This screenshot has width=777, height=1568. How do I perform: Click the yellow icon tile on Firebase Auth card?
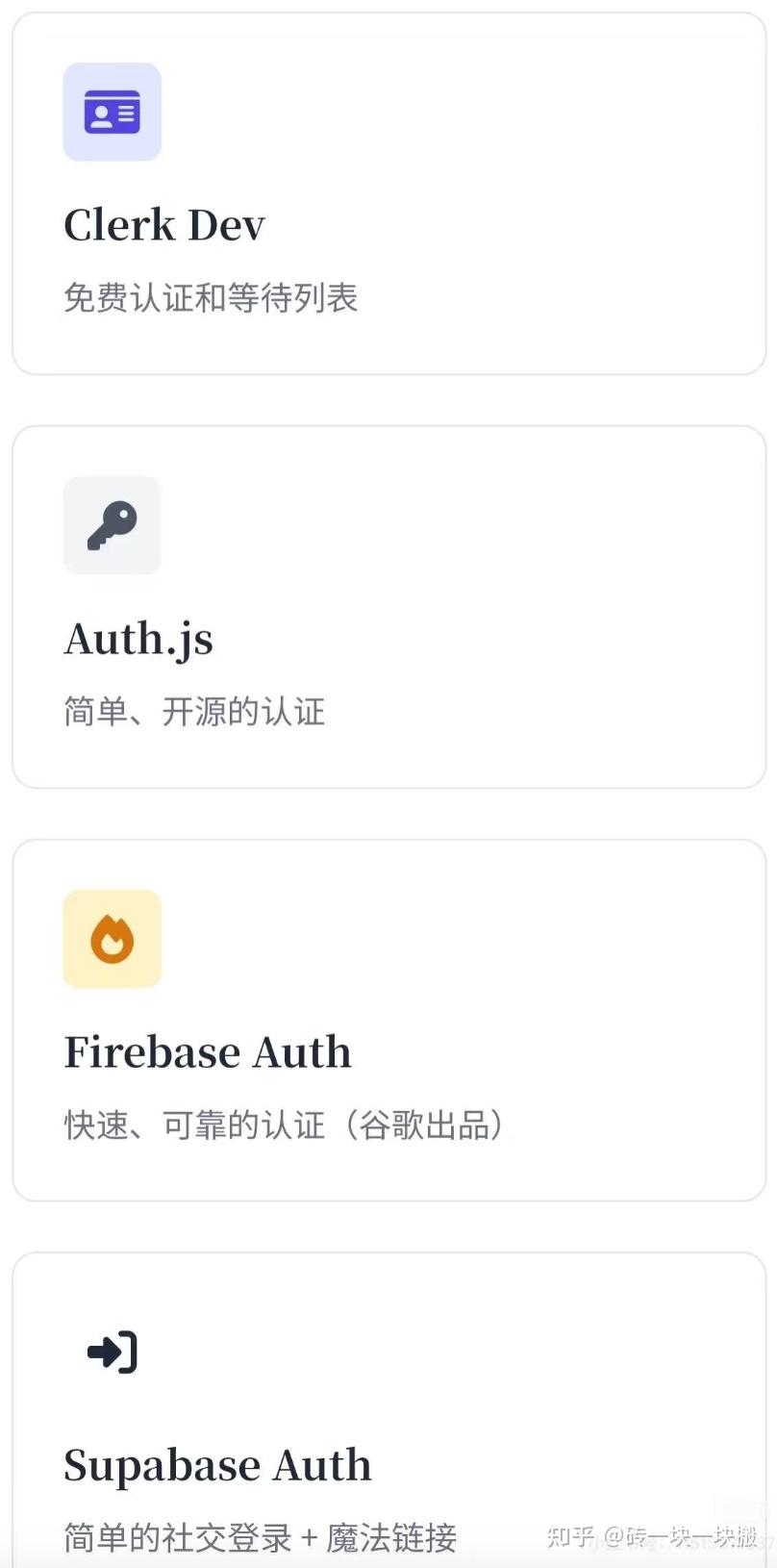point(113,940)
